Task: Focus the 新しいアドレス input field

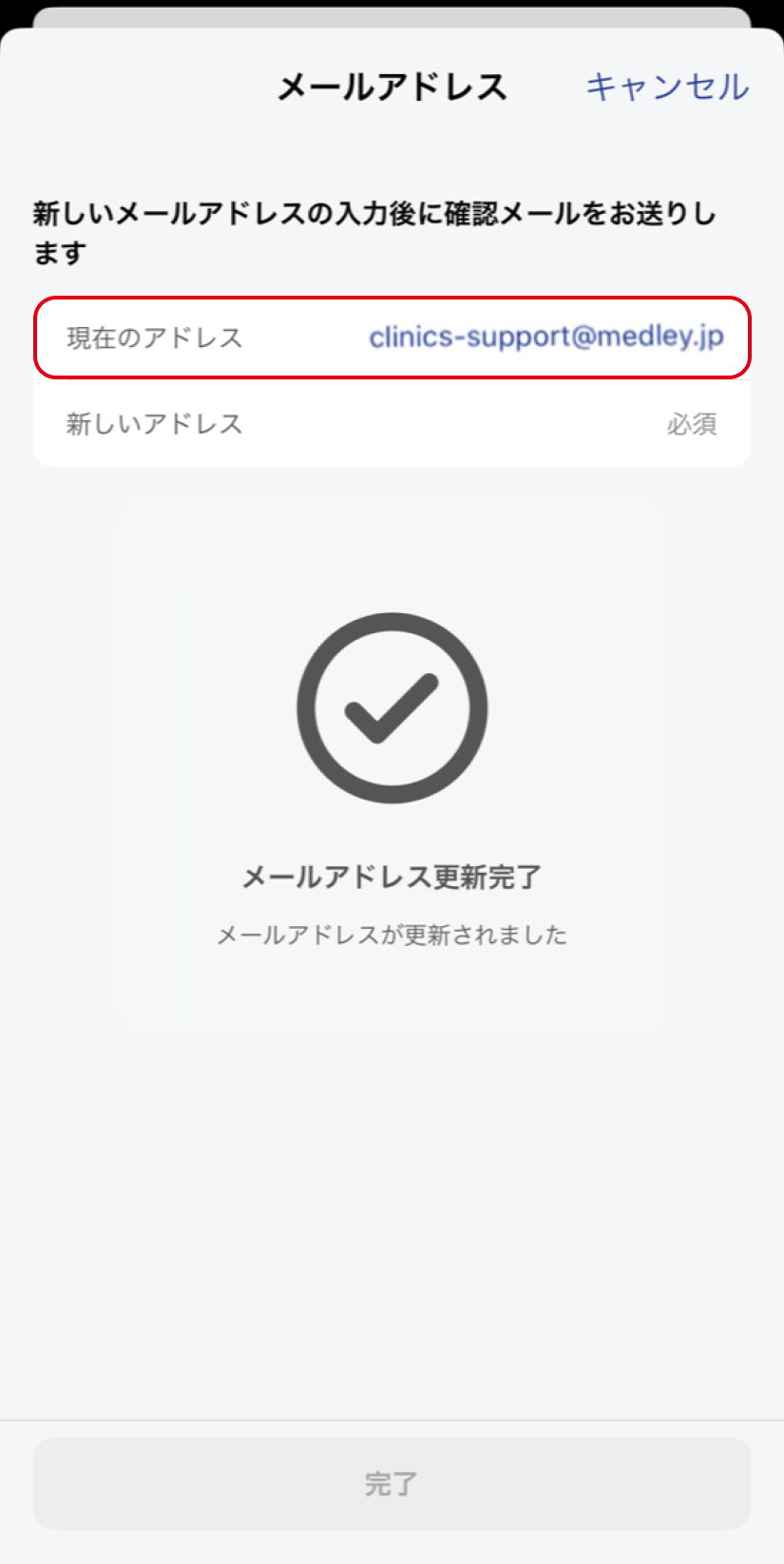Action: click(x=392, y=424)
